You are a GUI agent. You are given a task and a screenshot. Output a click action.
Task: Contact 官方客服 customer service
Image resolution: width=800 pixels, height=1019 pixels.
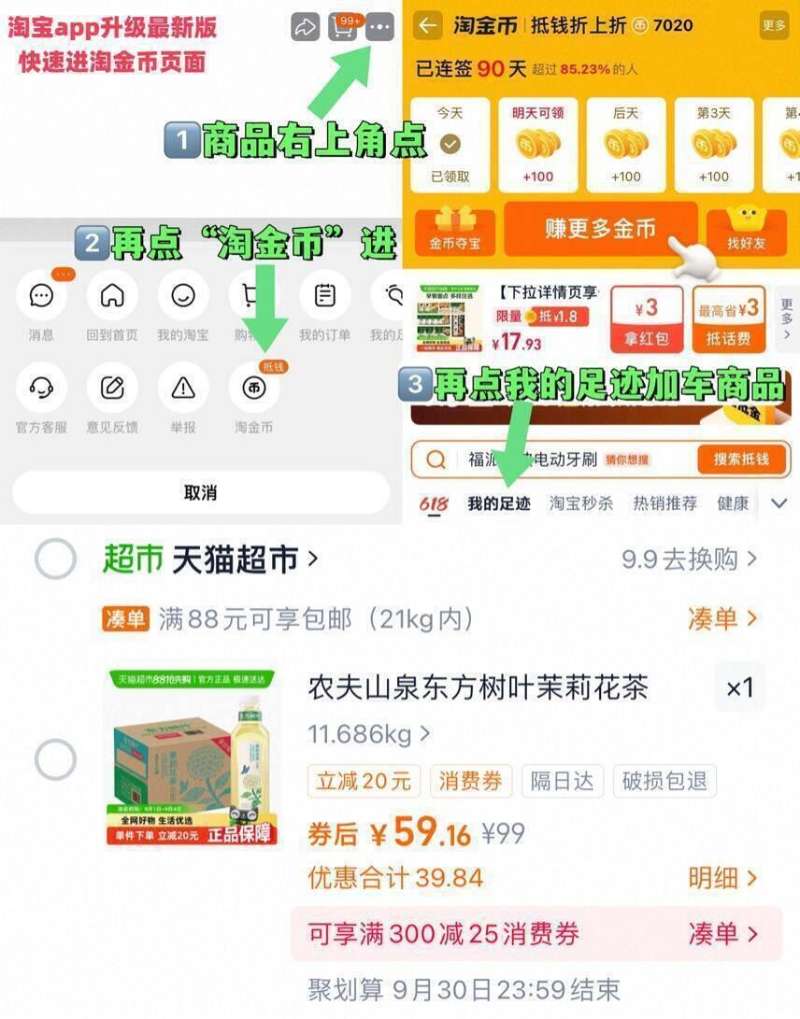[40, 390]
